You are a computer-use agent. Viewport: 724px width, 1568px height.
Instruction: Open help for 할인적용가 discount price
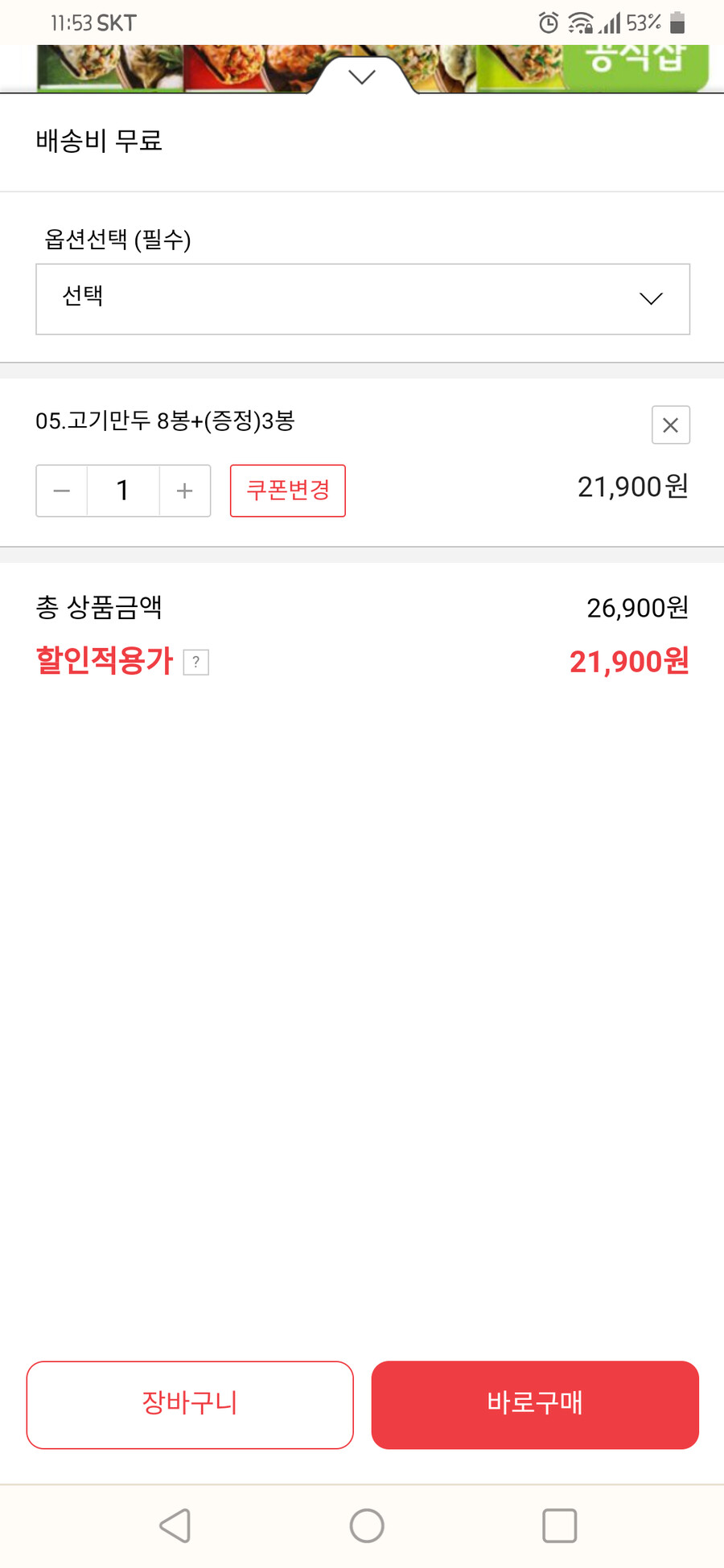point(195,663)
